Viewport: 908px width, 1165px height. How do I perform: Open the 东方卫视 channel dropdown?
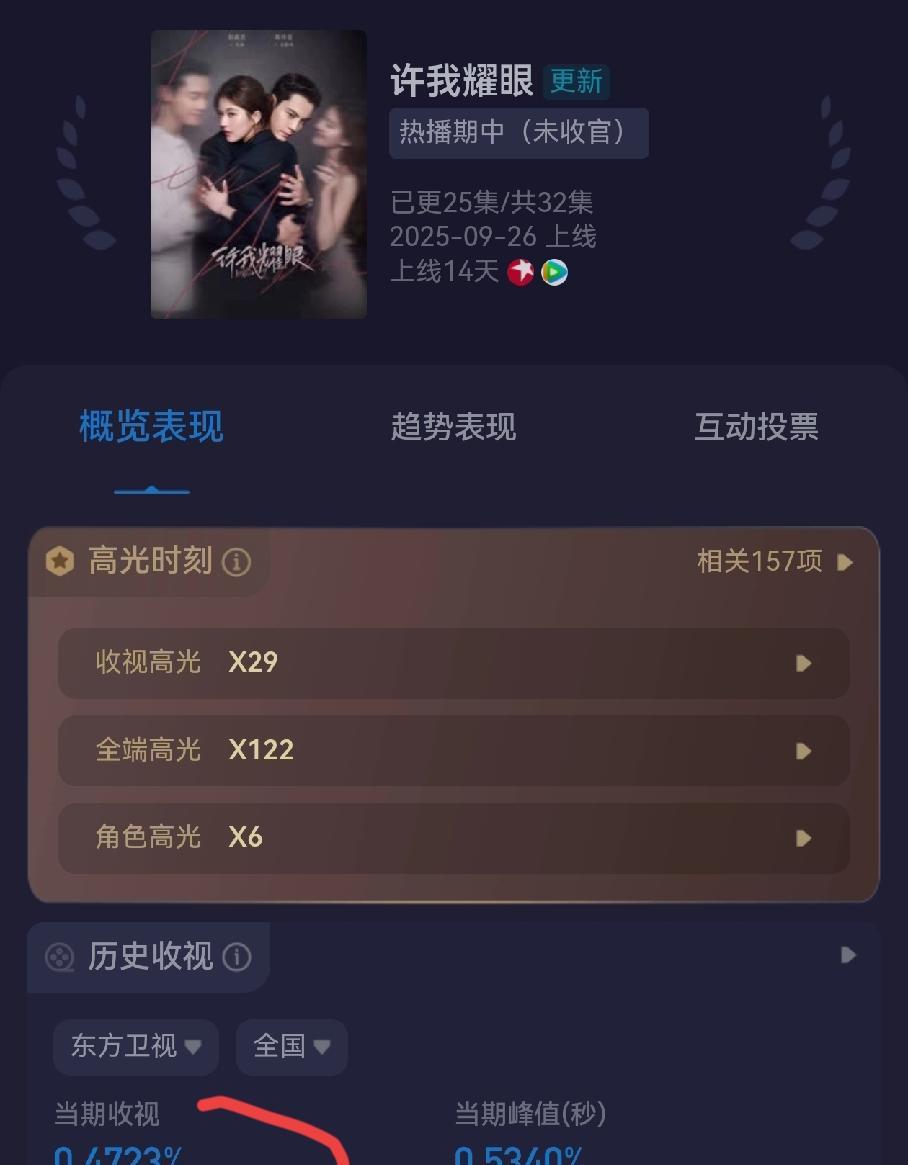pos(135,1046)
